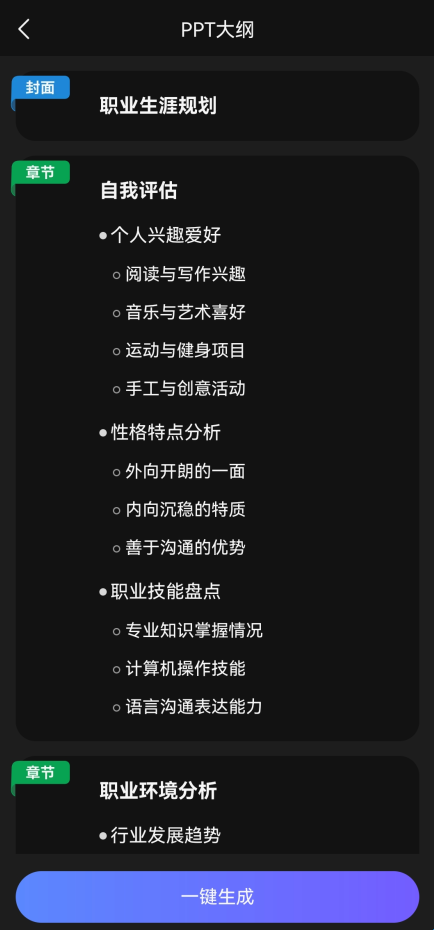
Task: Select the 职业环境分析 chapter title
Action: pyautogui.click(x=158, y=791)
